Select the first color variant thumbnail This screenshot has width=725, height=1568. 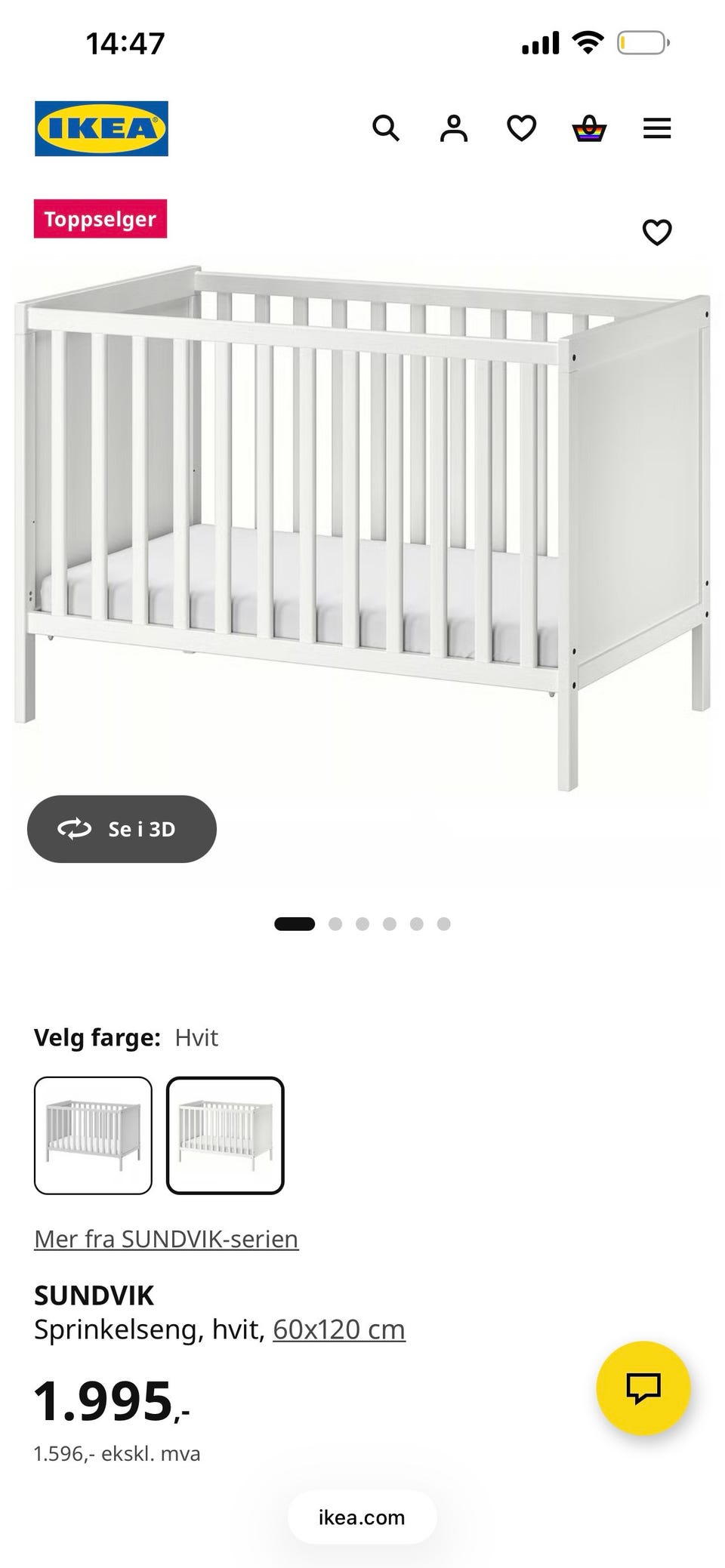coord(93,1135)
